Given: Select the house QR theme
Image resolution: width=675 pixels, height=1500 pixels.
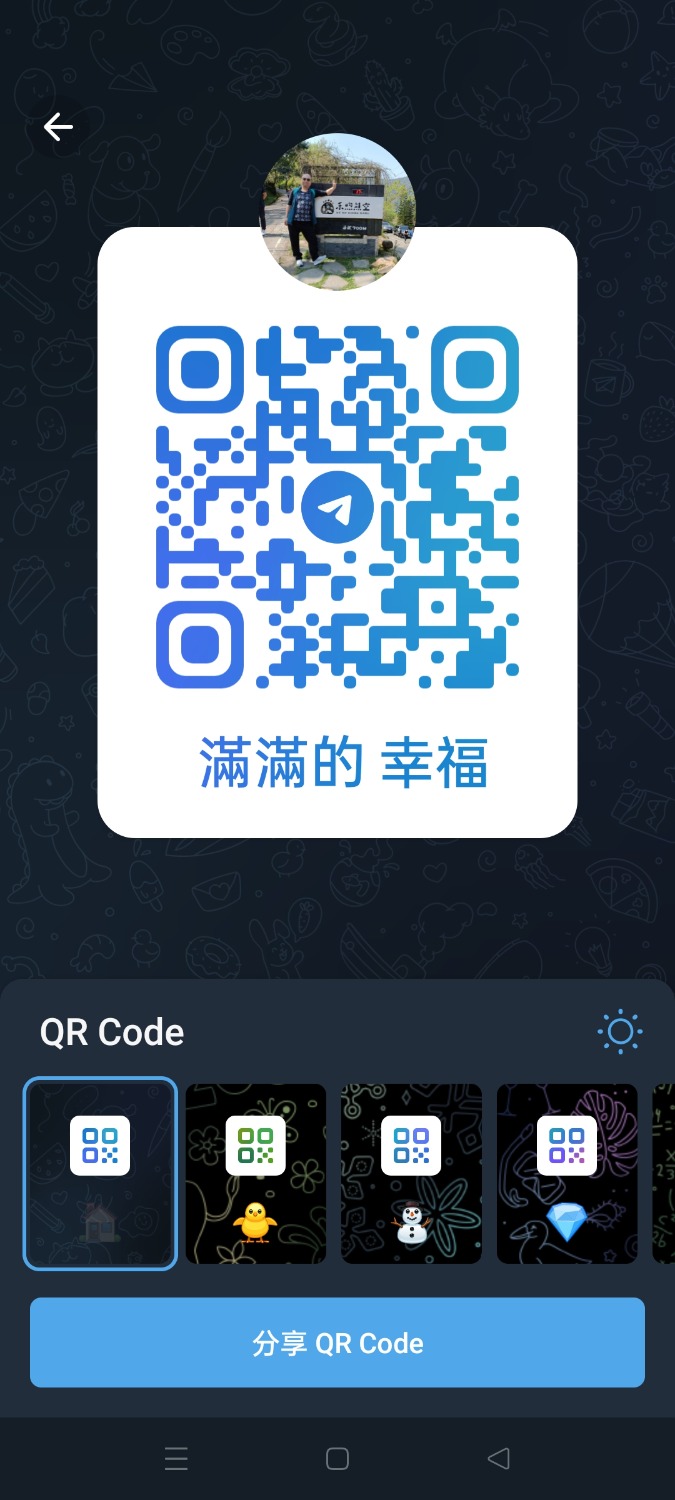Looking at the screenshot, I should point(100,1173).
